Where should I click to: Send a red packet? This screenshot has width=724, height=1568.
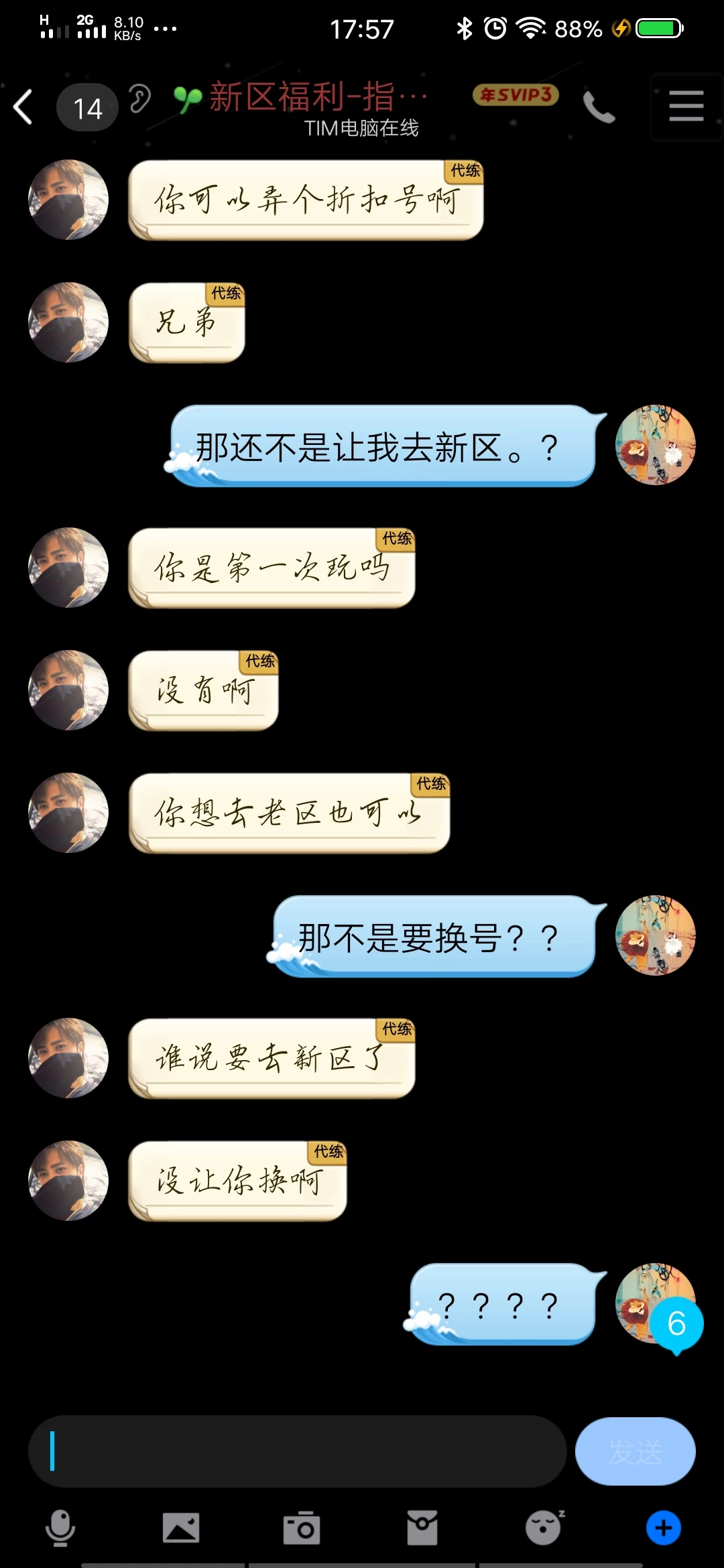(422, 1528)
